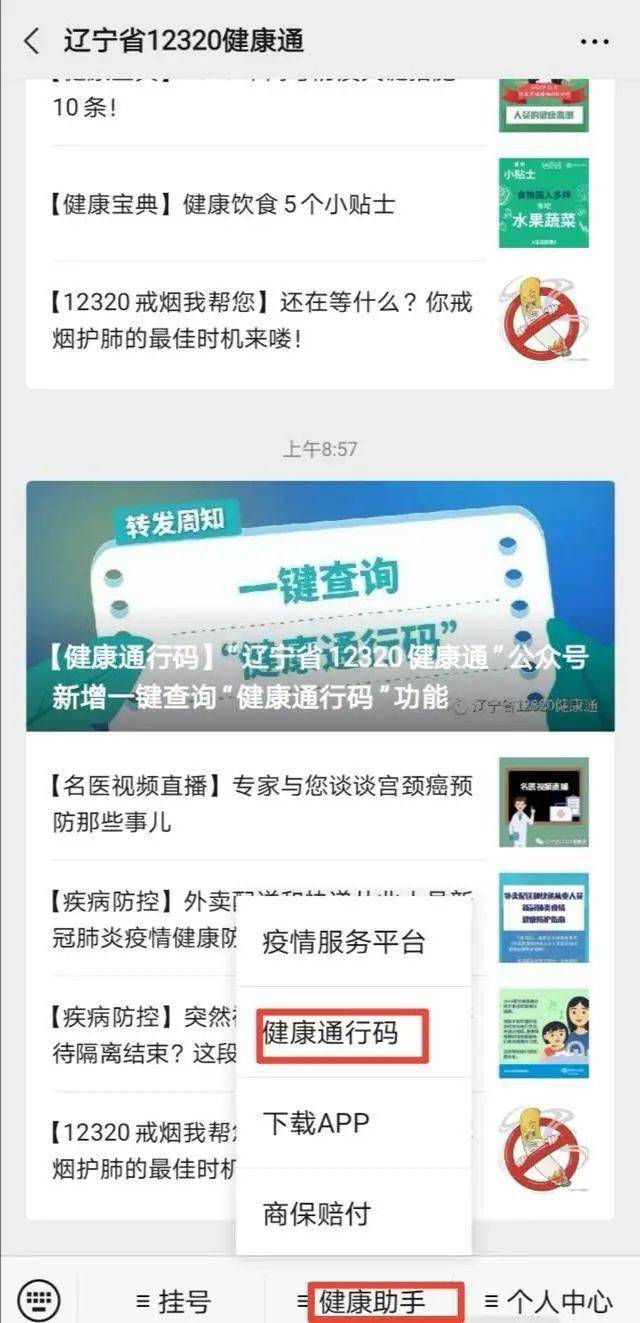640x1323 pixels.
Task: Open the 个人中心 bottom menu
Action: [548, 1301]
